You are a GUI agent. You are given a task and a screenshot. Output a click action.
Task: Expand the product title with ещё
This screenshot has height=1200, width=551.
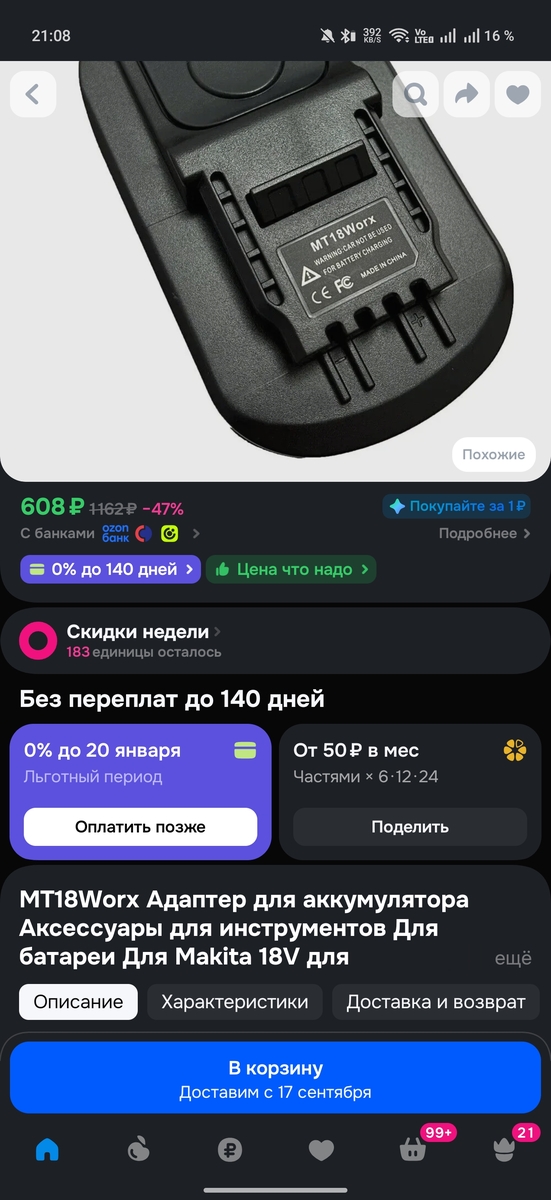(513, 958)
